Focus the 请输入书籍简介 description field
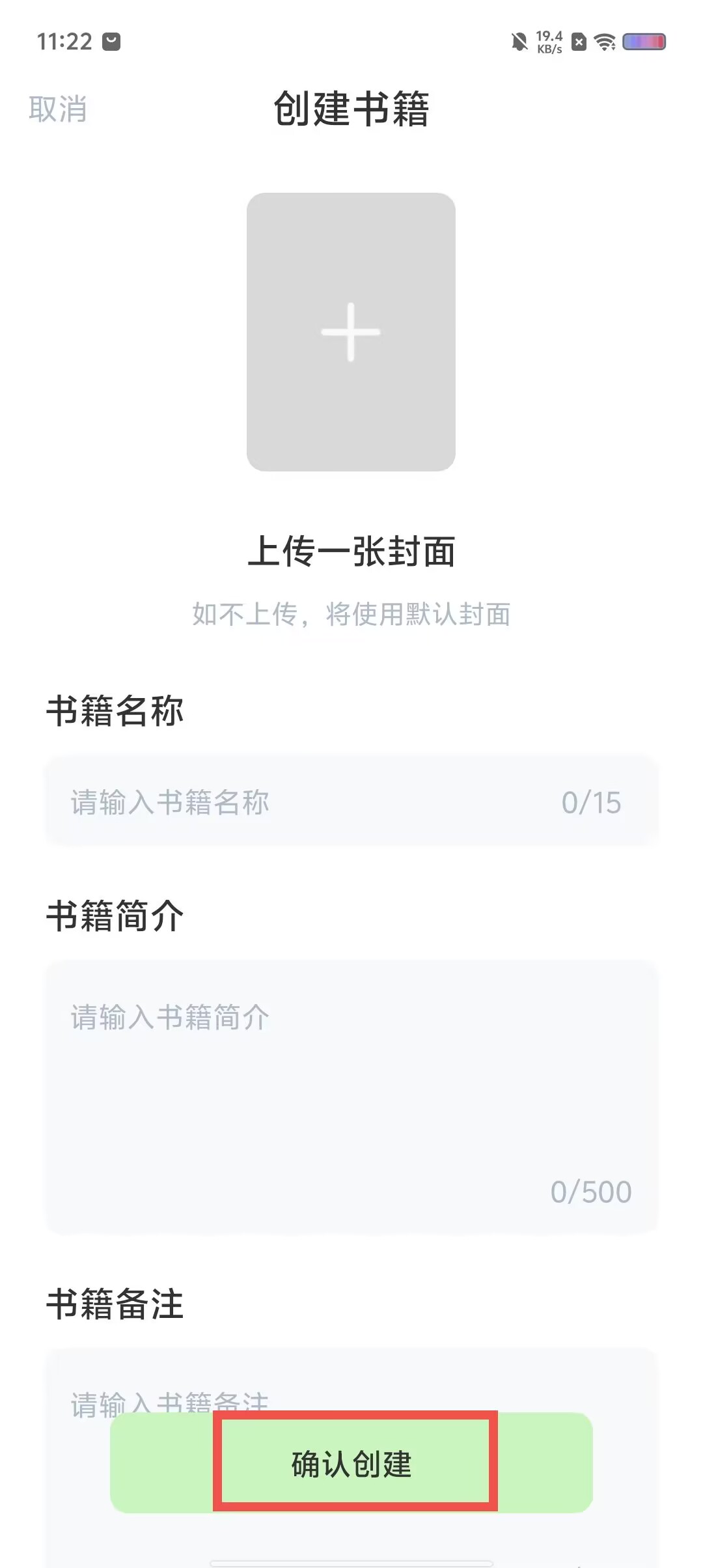Image resolution: width=703 pixels, height=1568 pixels. coord(351,1094)
